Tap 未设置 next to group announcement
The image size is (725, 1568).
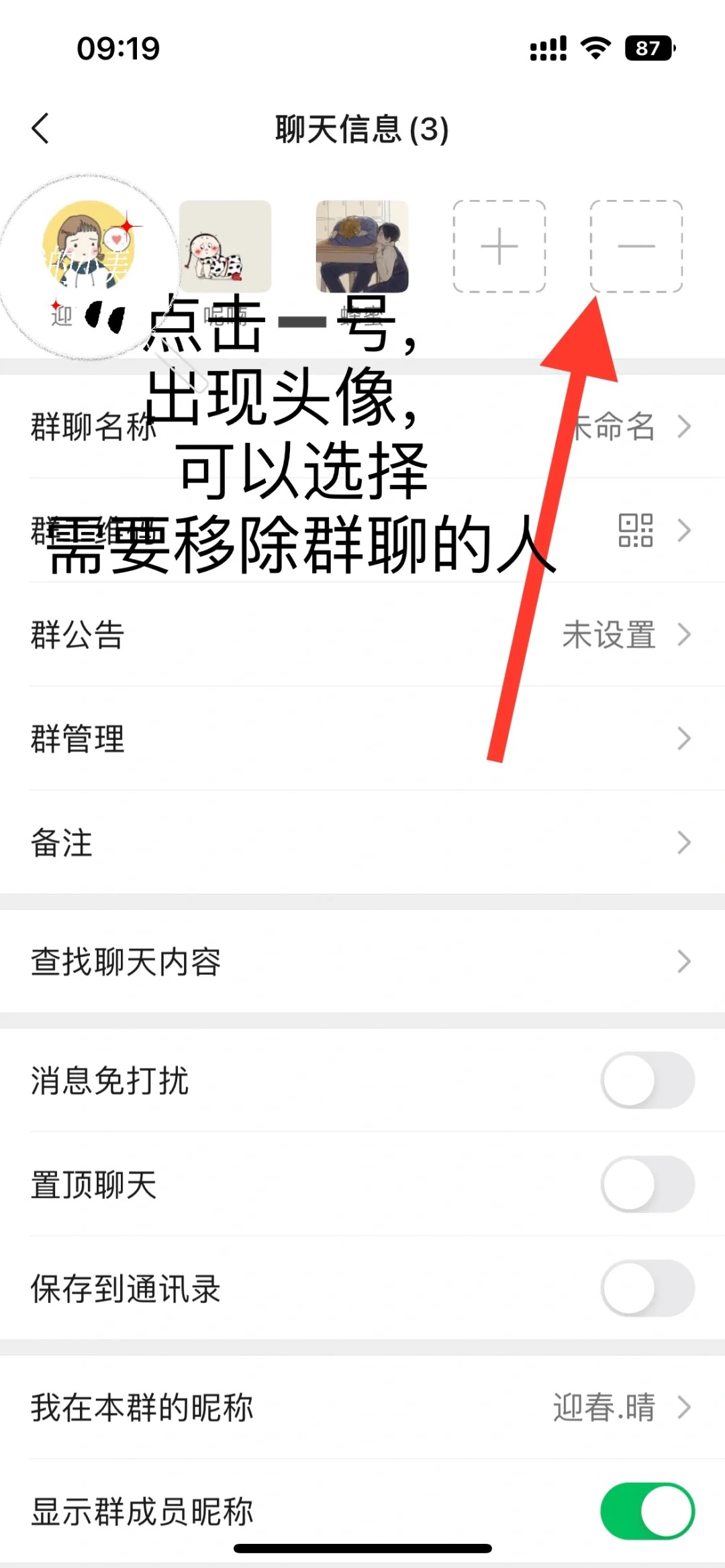(608, 636)
